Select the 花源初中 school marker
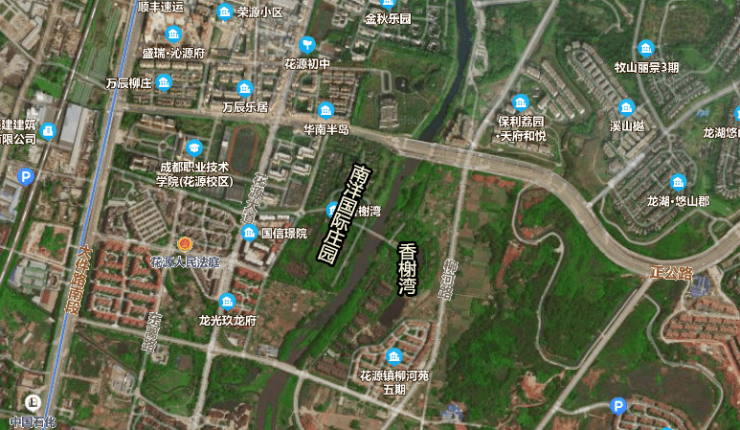740x430 pixels. 307,44
